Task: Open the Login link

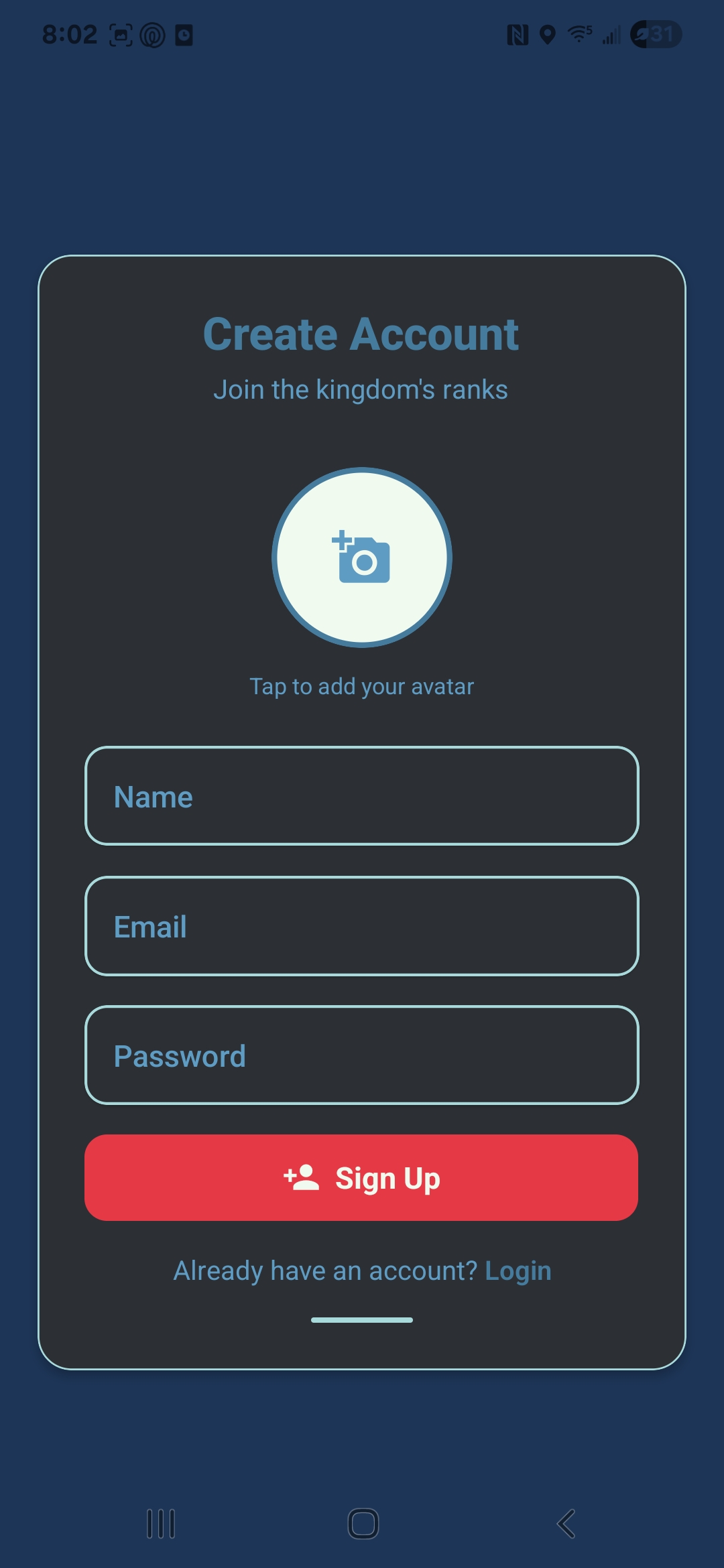Action: 518,1270
